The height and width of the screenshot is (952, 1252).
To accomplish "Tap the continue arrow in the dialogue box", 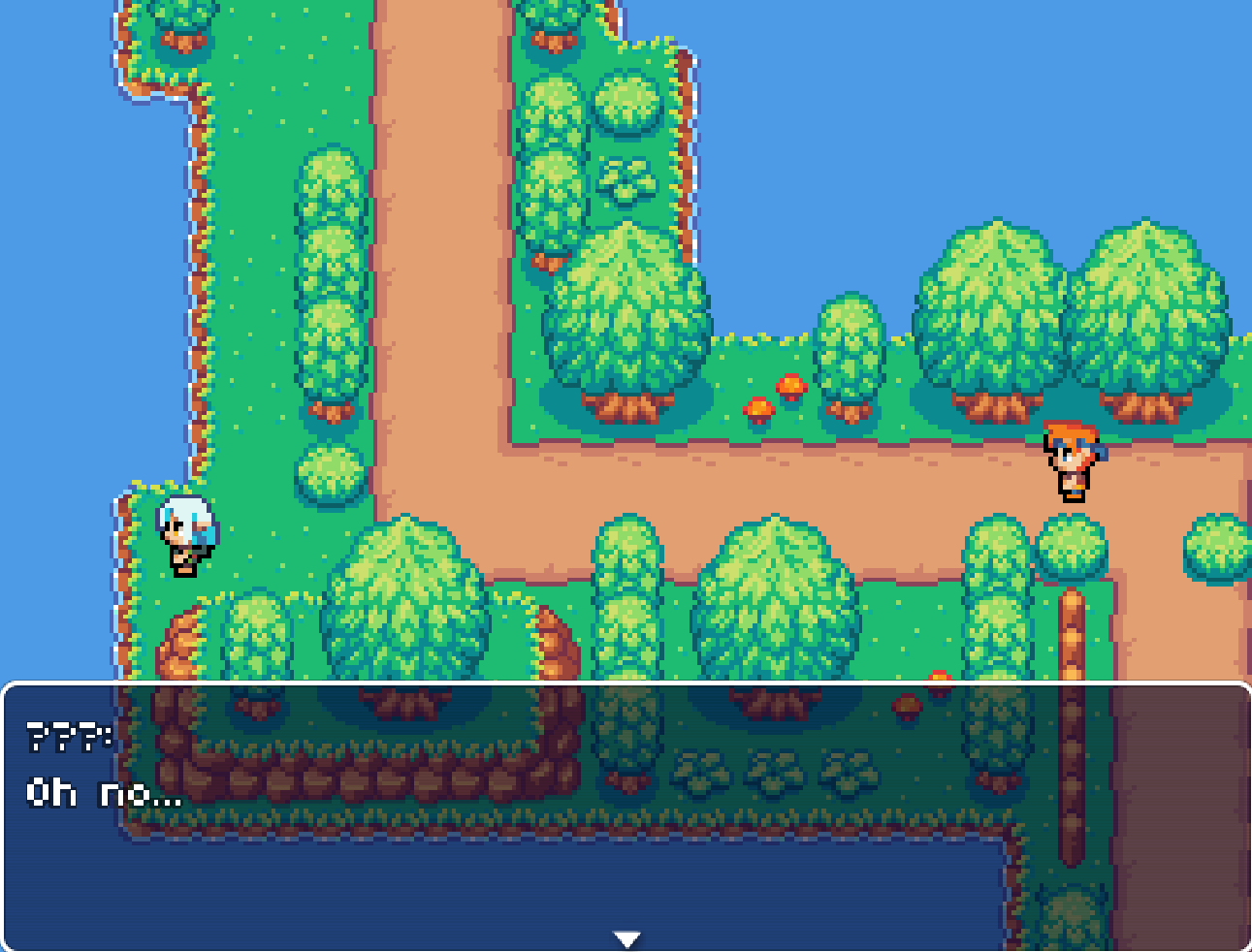I will pyautogui.click(x=626, y=938).
